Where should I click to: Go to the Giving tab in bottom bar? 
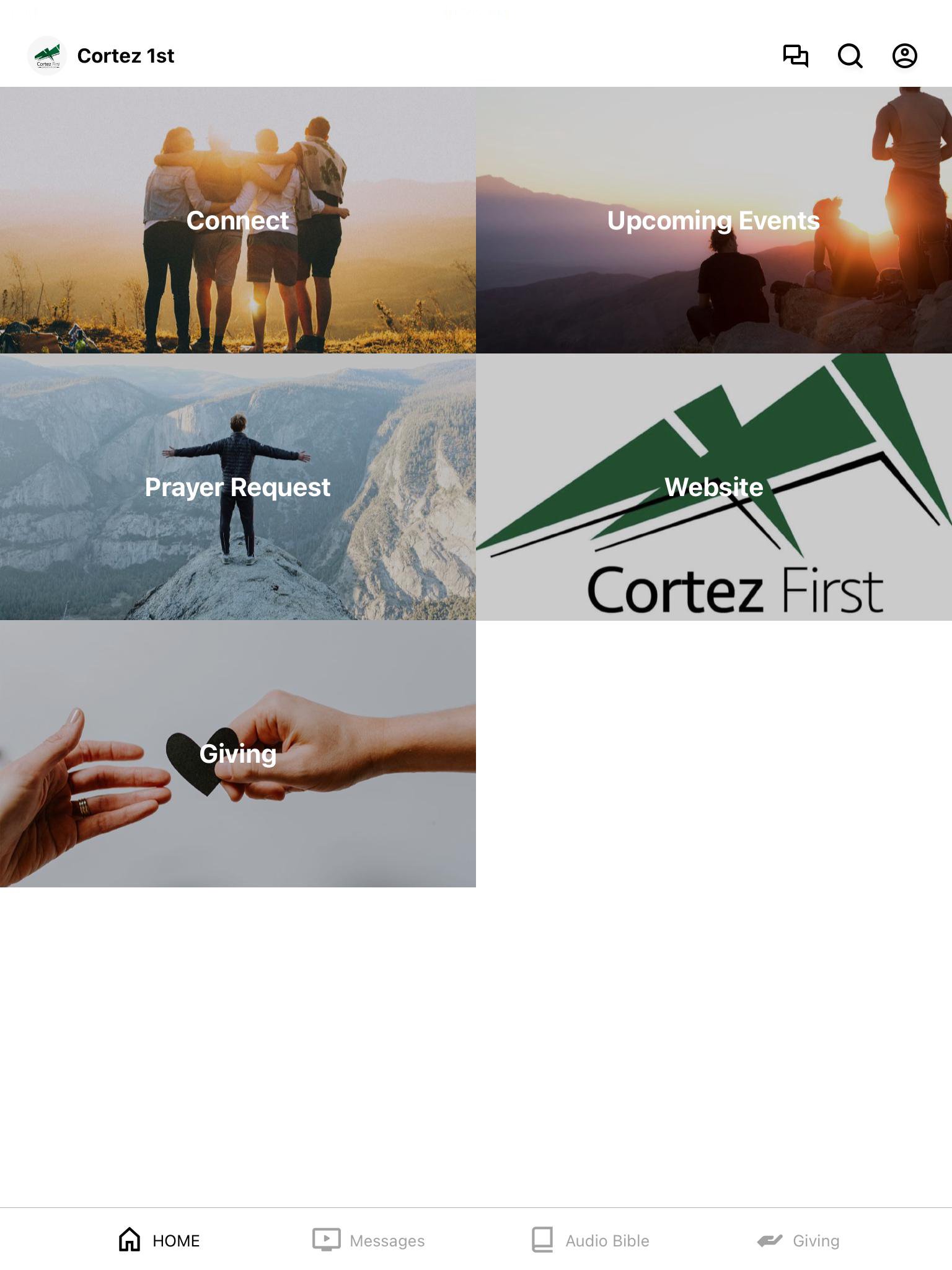click(798, 1240)
